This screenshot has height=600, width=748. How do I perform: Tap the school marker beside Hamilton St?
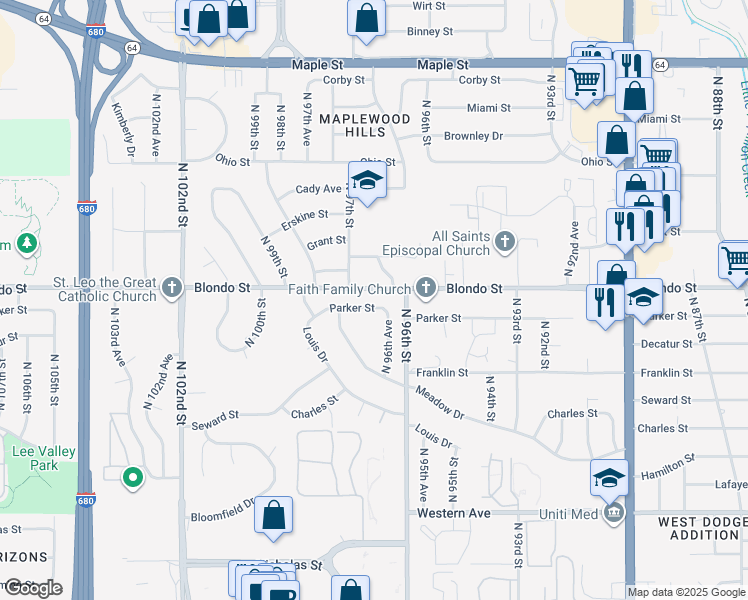[x=609, y=482]
